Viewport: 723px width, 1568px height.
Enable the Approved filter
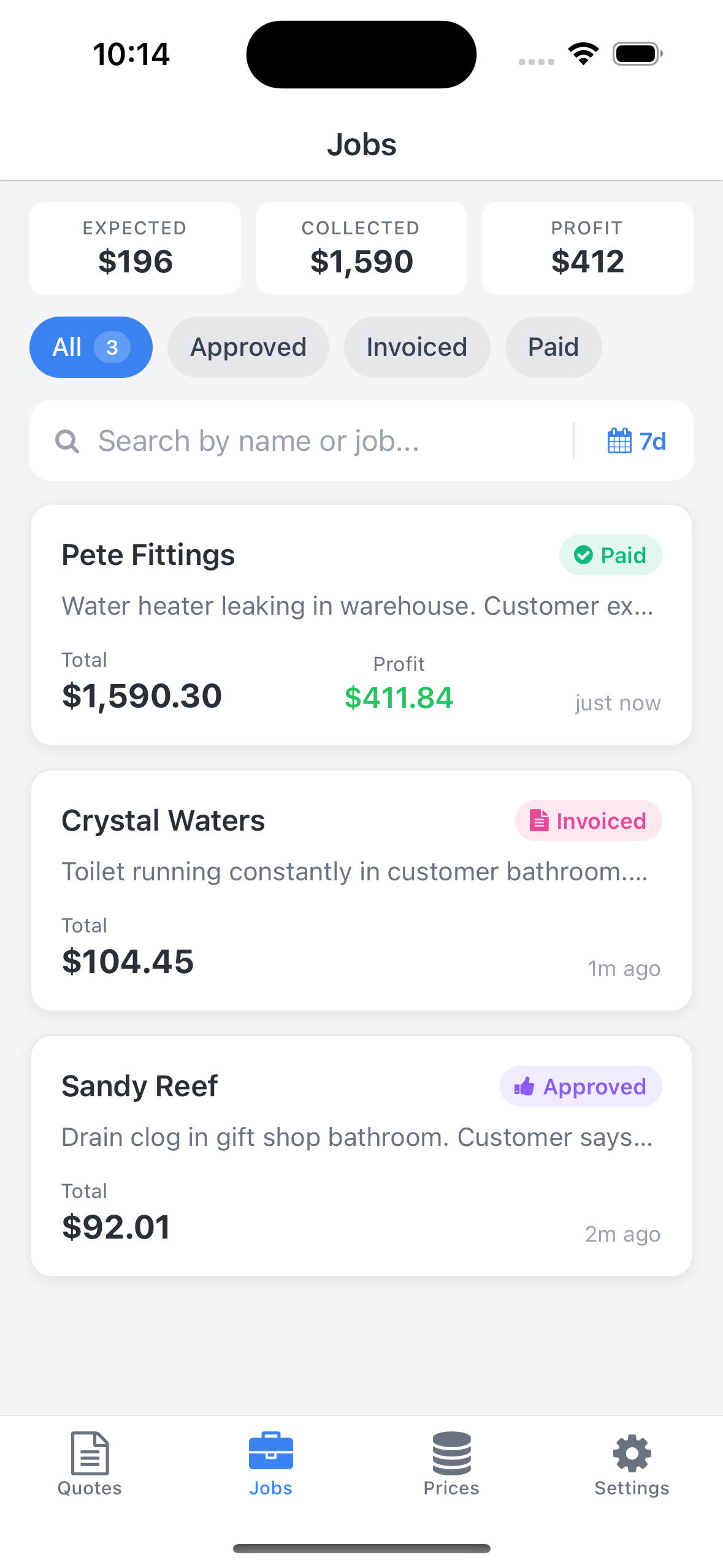(x=248, y=347)
